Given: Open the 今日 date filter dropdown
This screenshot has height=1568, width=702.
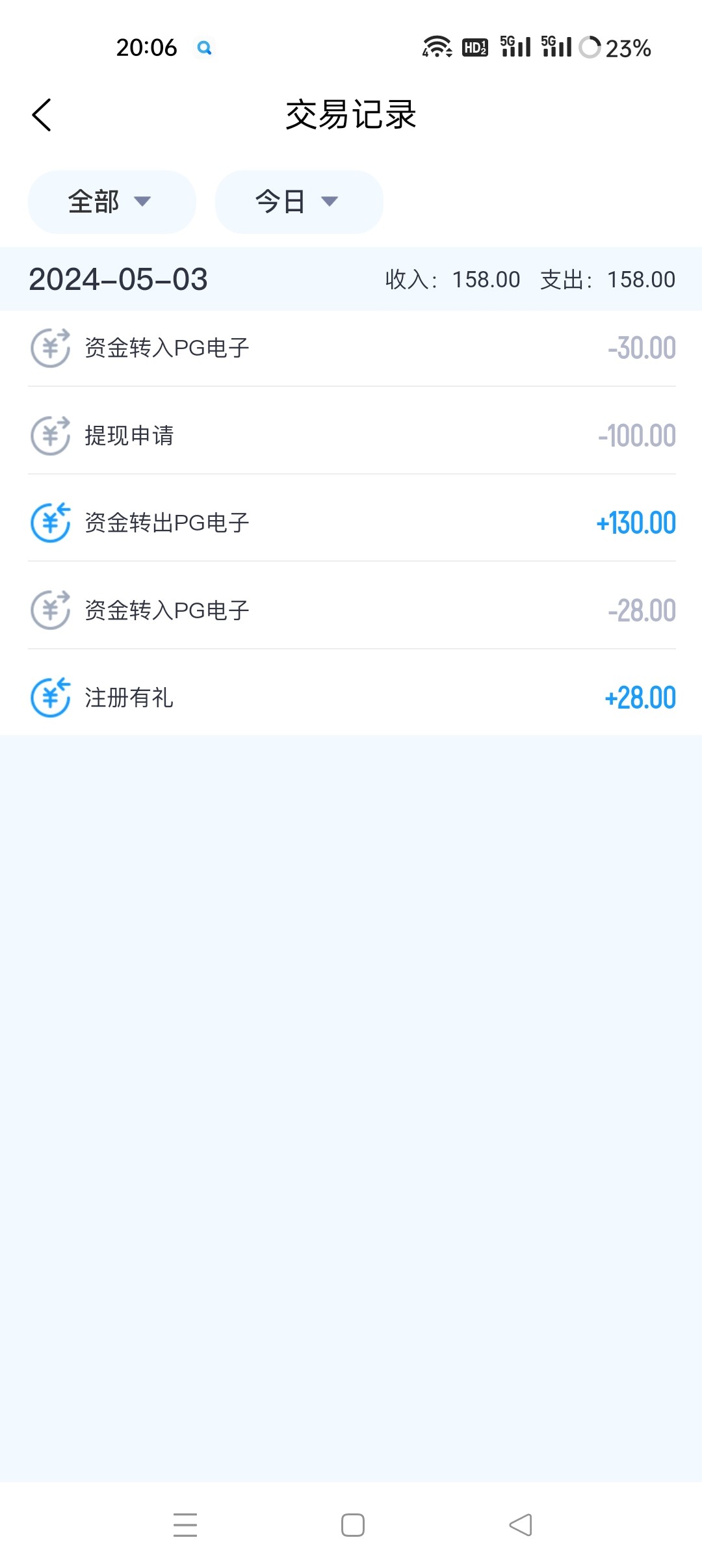Looking at the screenshot, I should pyautogui.click(x=298, y=202).
